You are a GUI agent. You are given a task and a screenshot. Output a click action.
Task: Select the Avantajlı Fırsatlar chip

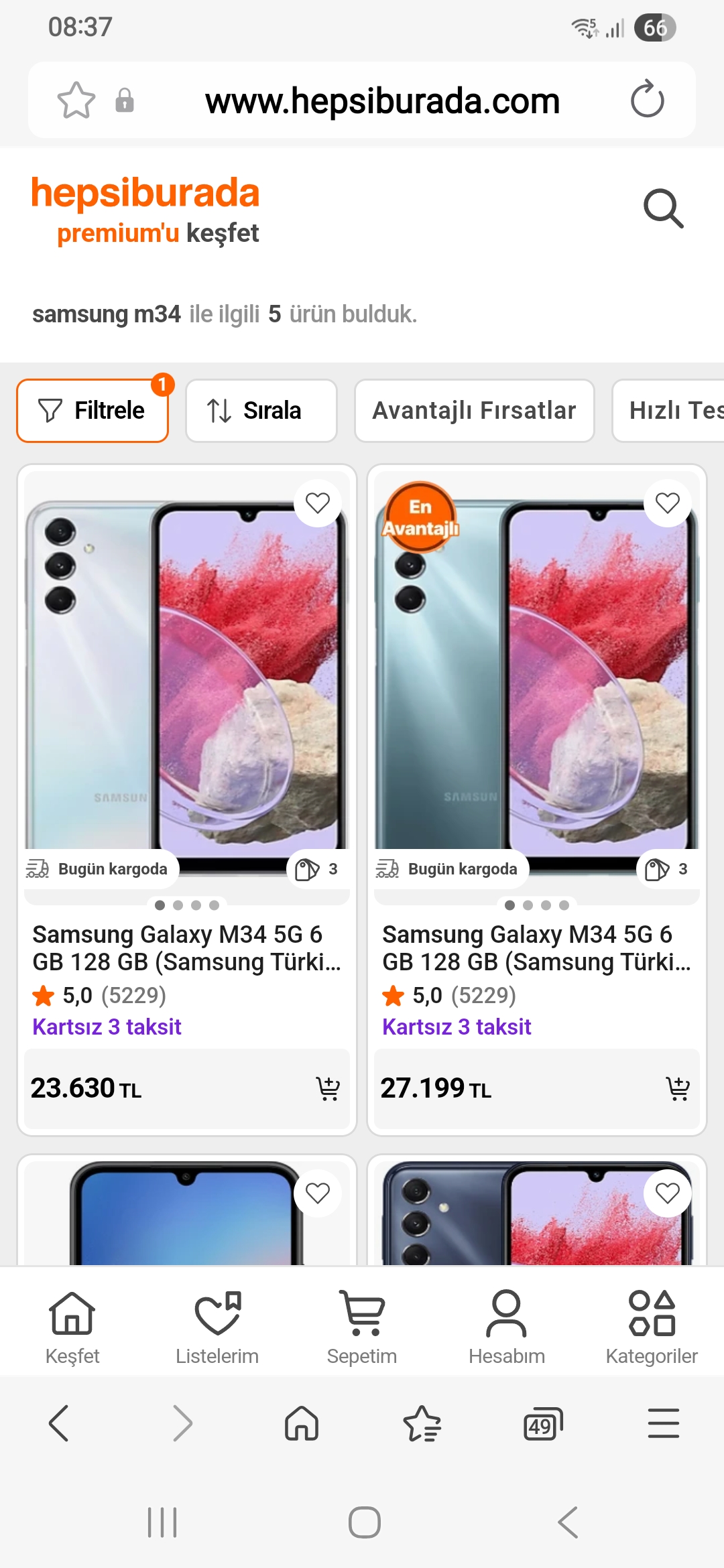[x=474, y=411]
